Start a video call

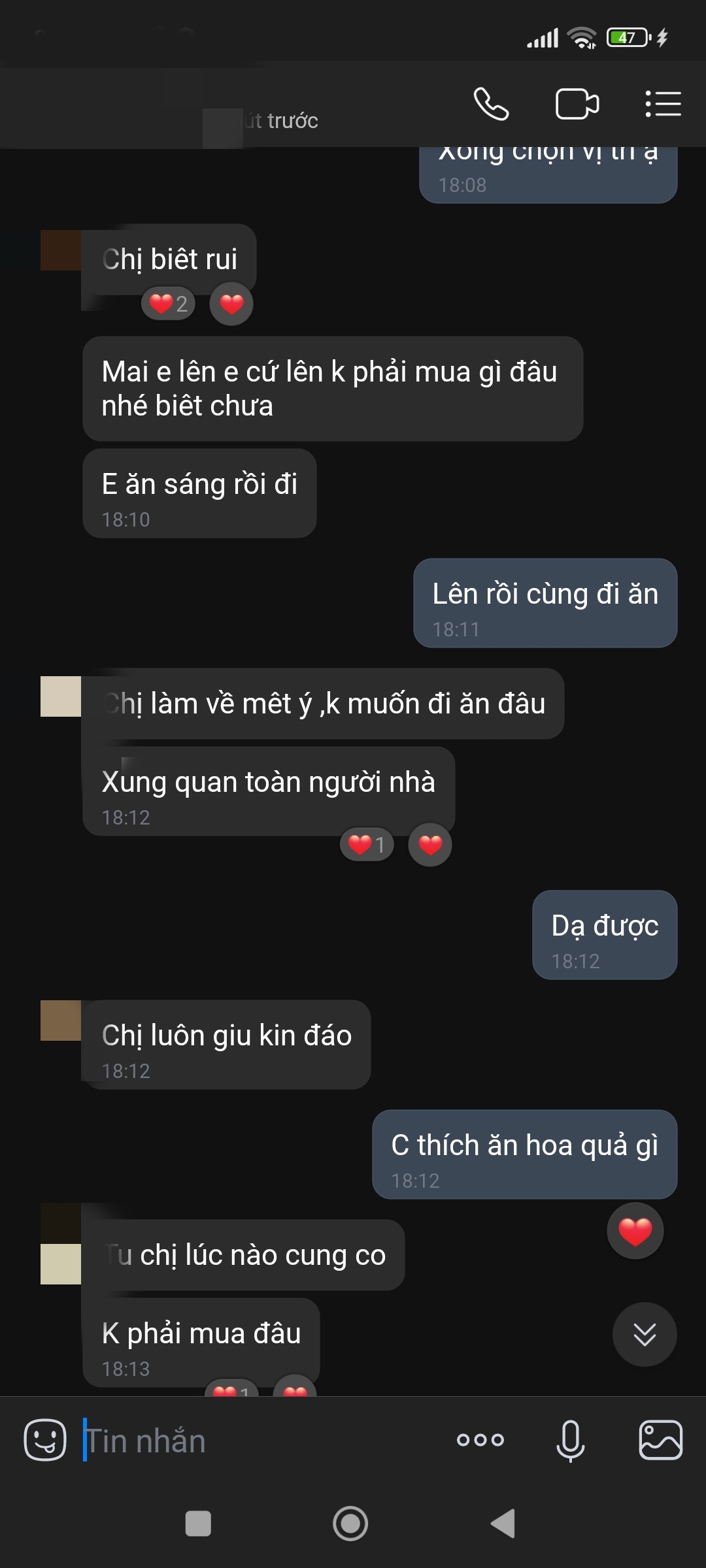click(577, 104)
